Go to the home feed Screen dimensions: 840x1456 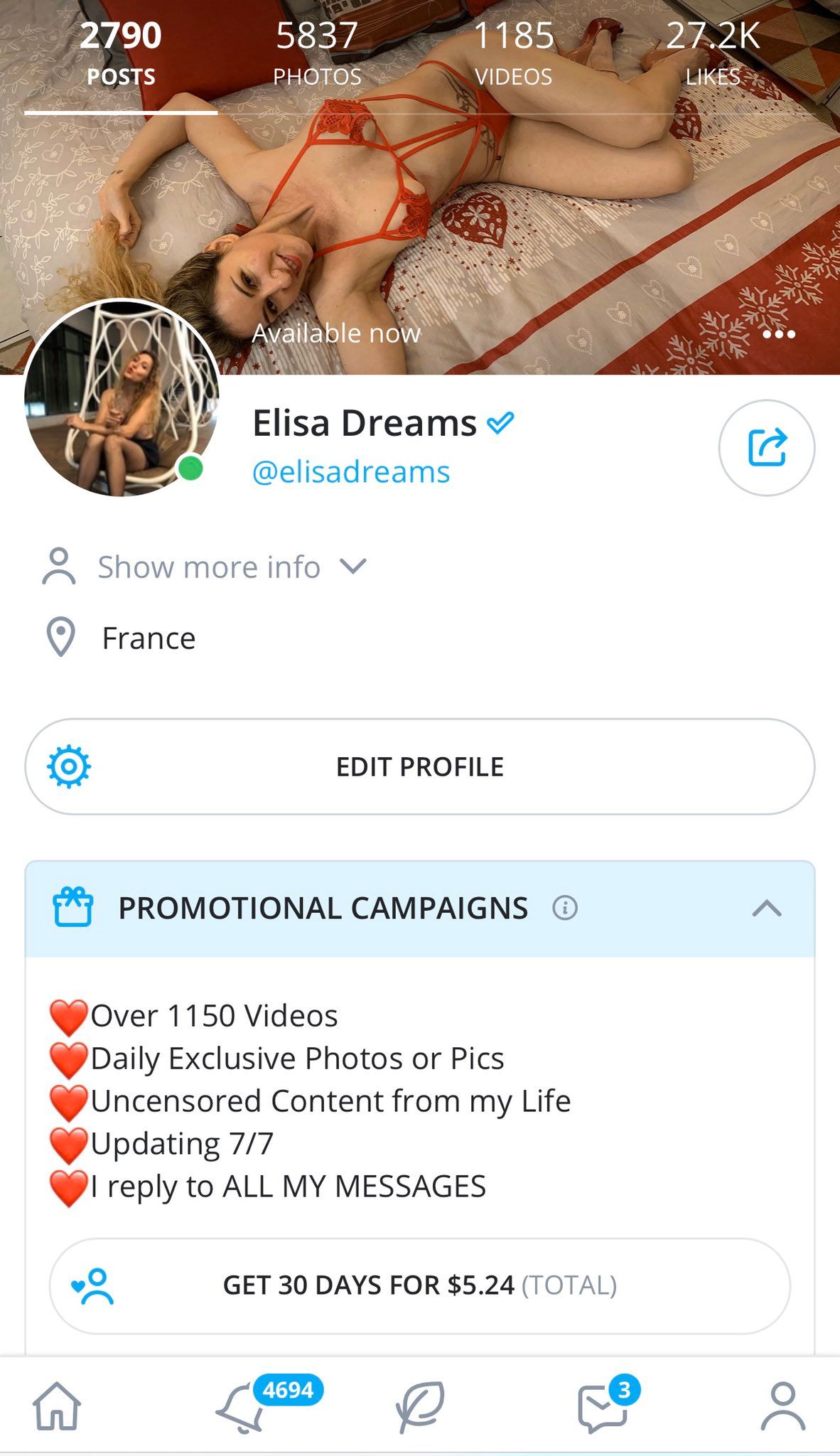click(x=57, y=1406)
